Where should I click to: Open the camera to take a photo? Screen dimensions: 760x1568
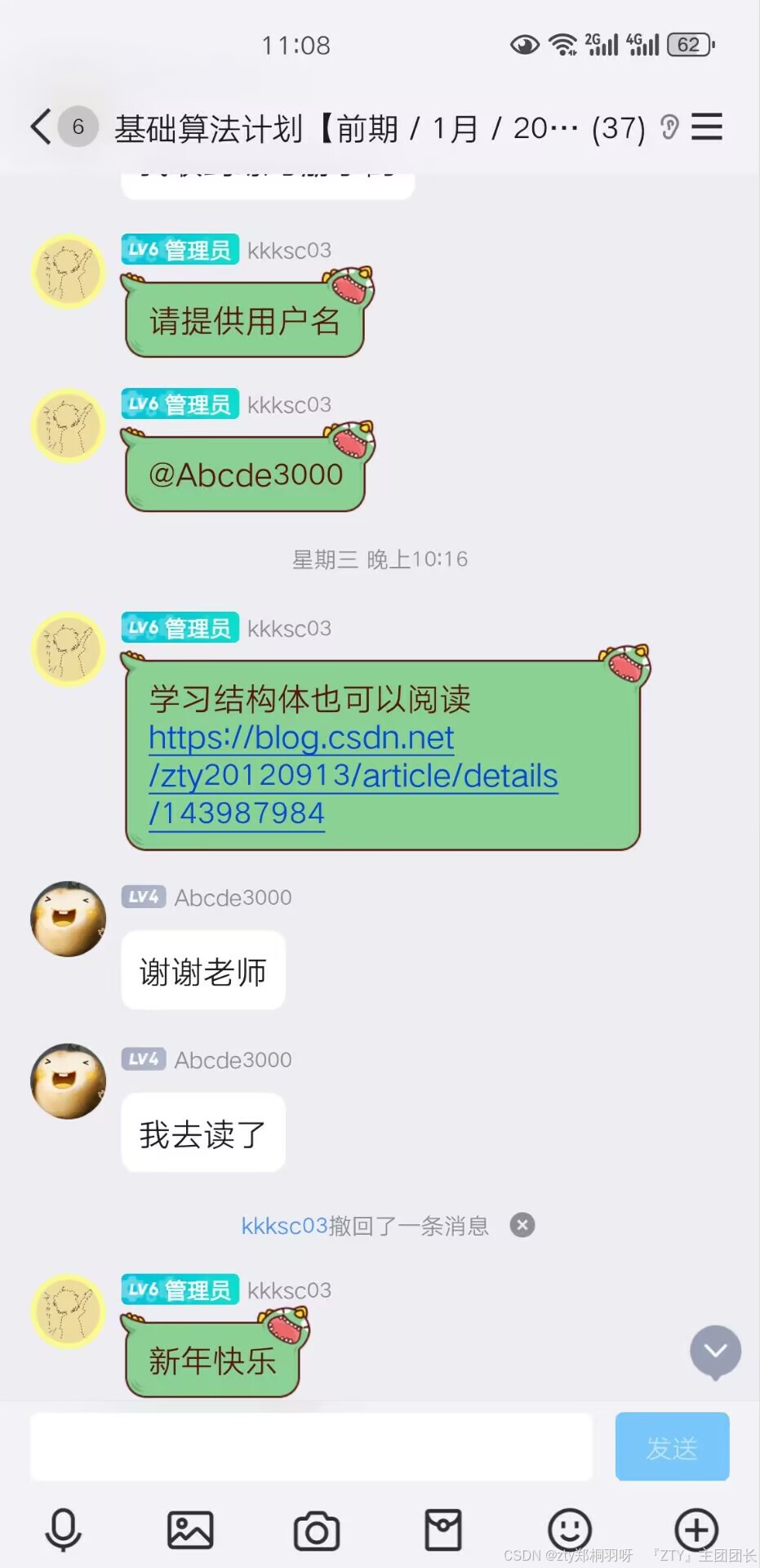(x=317, y=1531)
